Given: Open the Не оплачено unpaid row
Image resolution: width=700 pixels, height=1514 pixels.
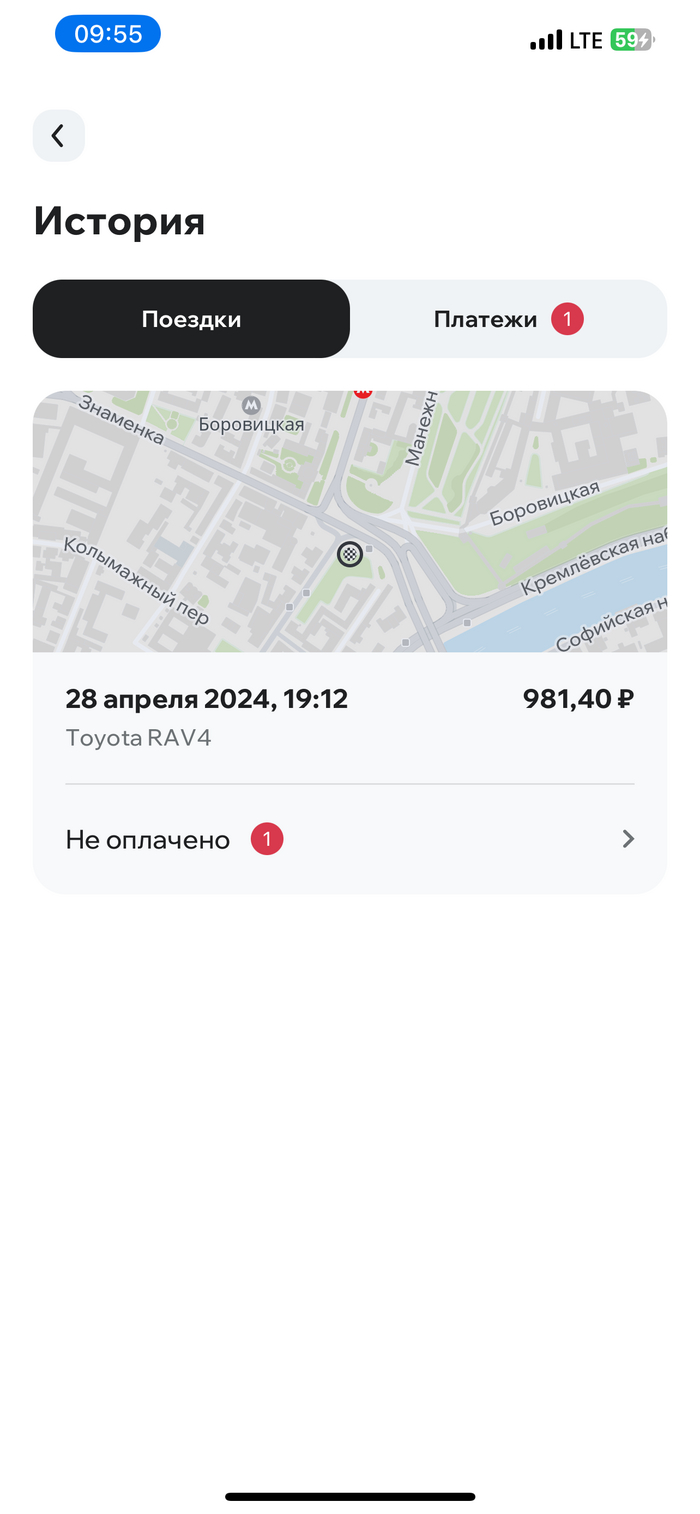Looking at the screenshot, I should 349,839.
